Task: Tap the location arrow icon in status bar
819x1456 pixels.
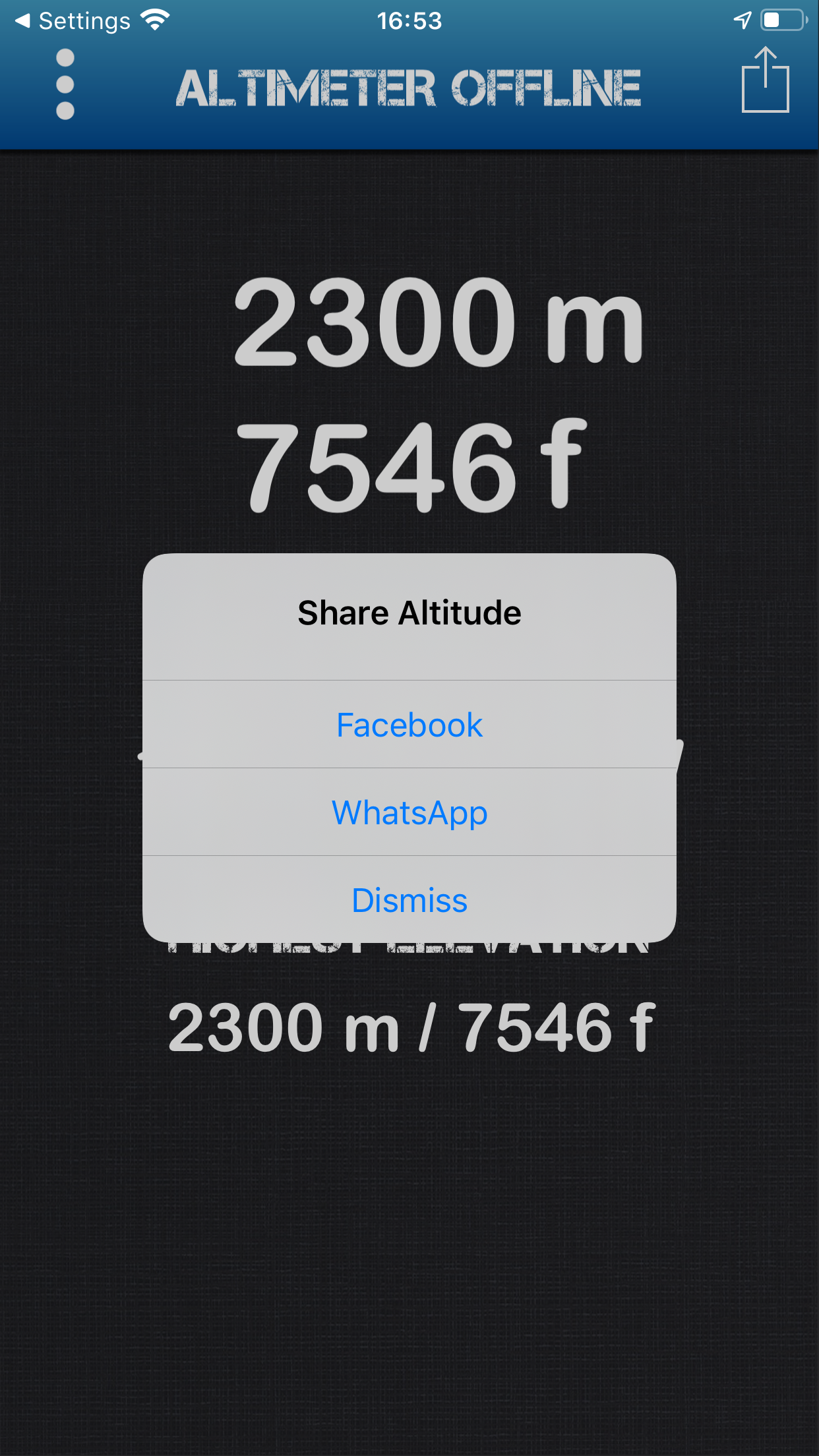Action: tap(743, 20)
